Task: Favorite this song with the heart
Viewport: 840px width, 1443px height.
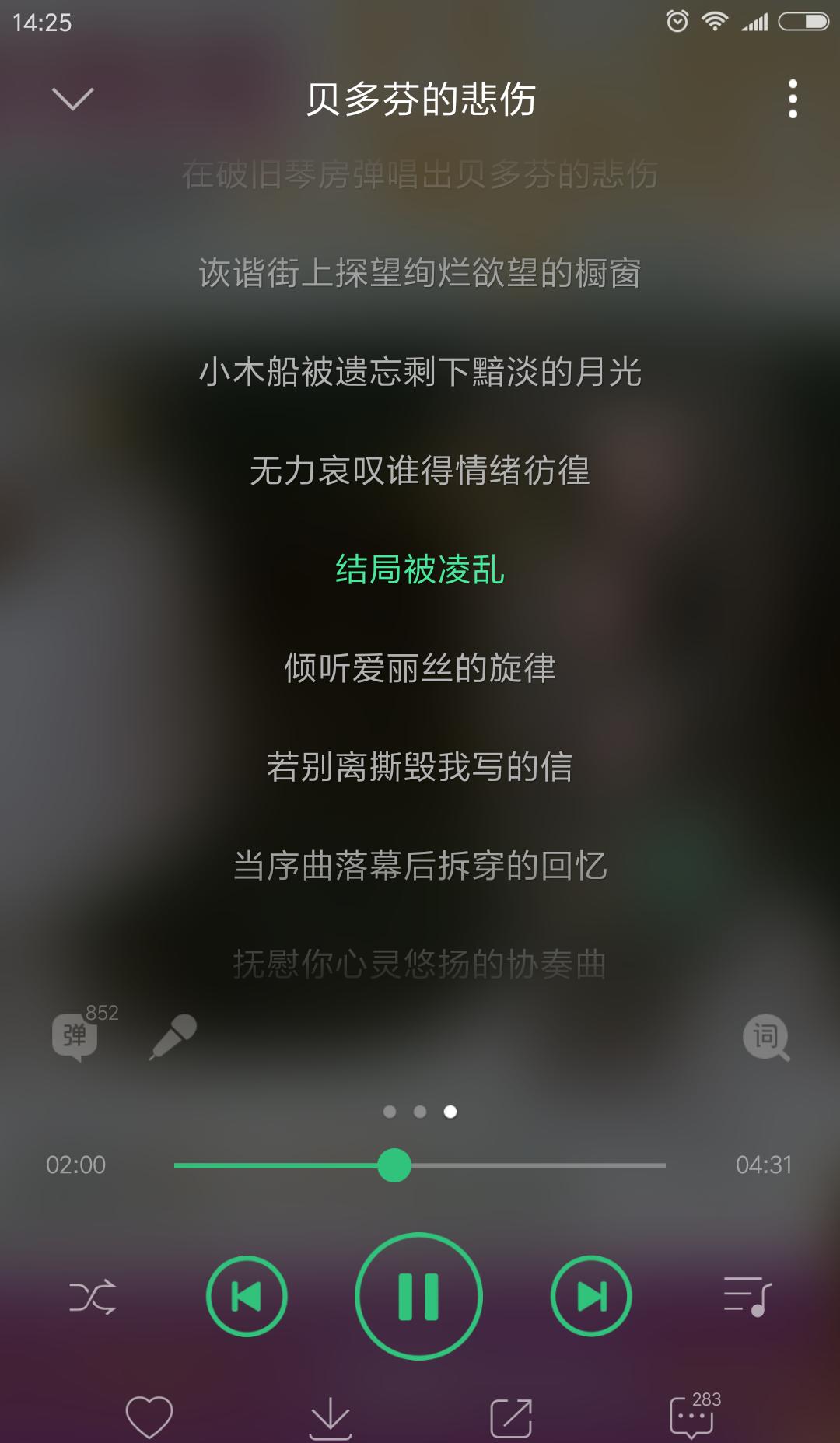Action: pos(149,1416)
